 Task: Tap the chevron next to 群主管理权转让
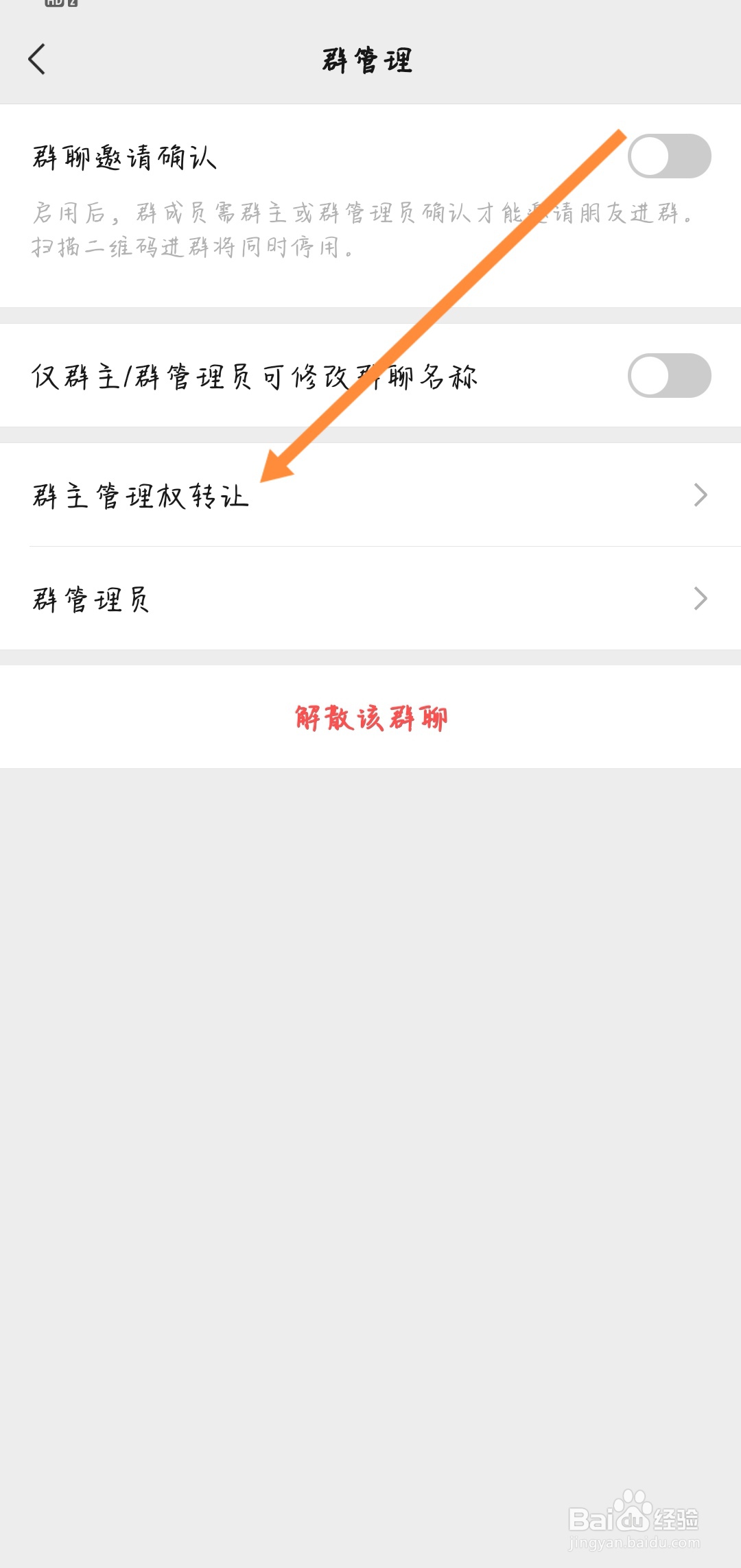tap(700, 495)
